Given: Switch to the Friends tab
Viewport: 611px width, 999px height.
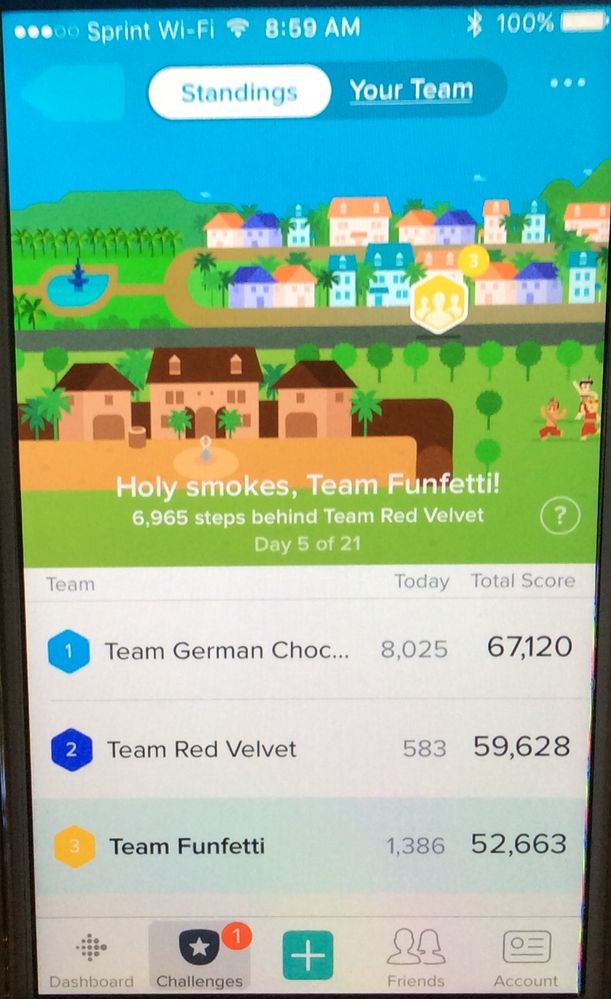Looking at the screenshot, I should click(416, 958).
